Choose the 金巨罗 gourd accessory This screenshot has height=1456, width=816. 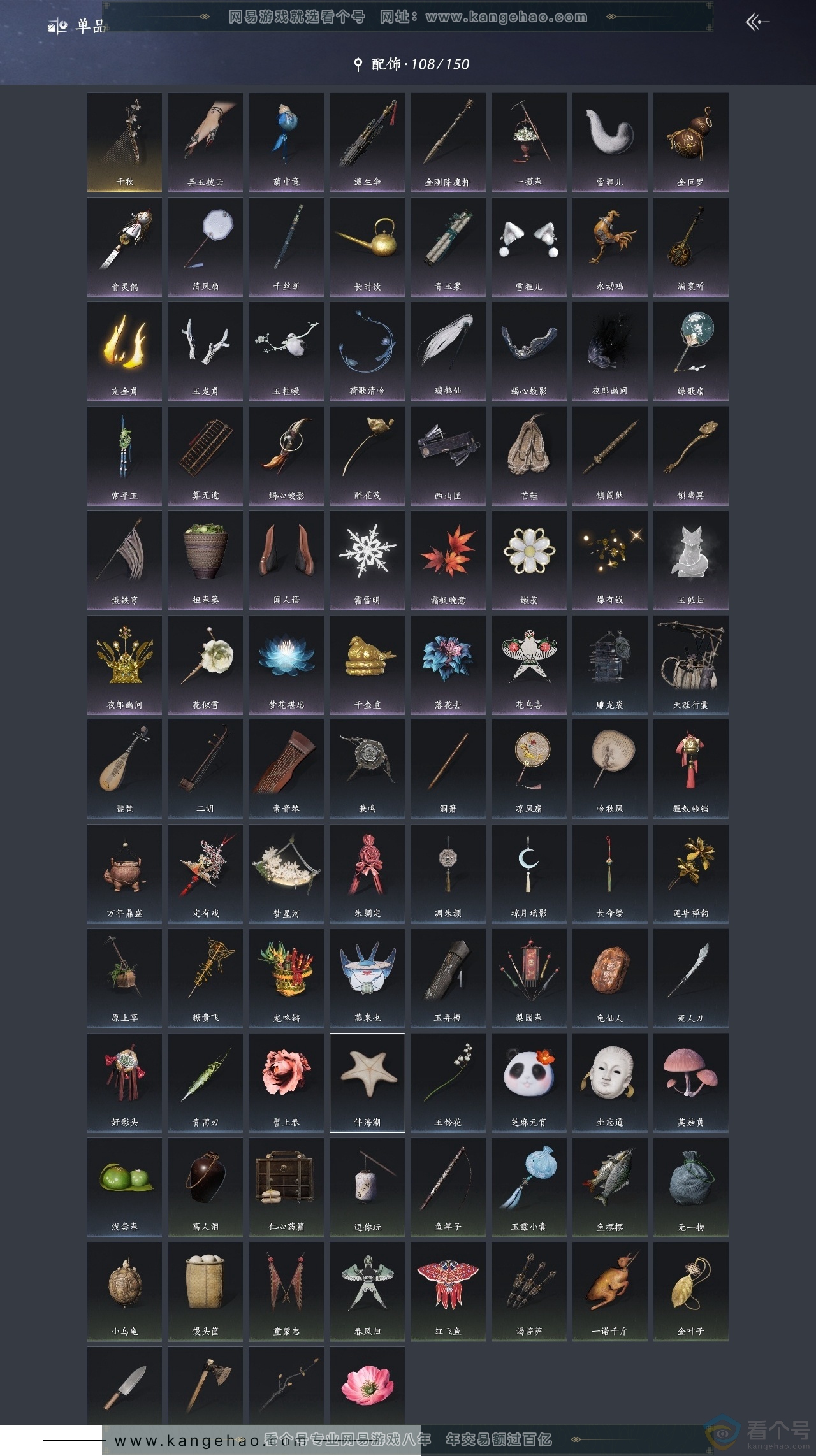tap(690, 142)
